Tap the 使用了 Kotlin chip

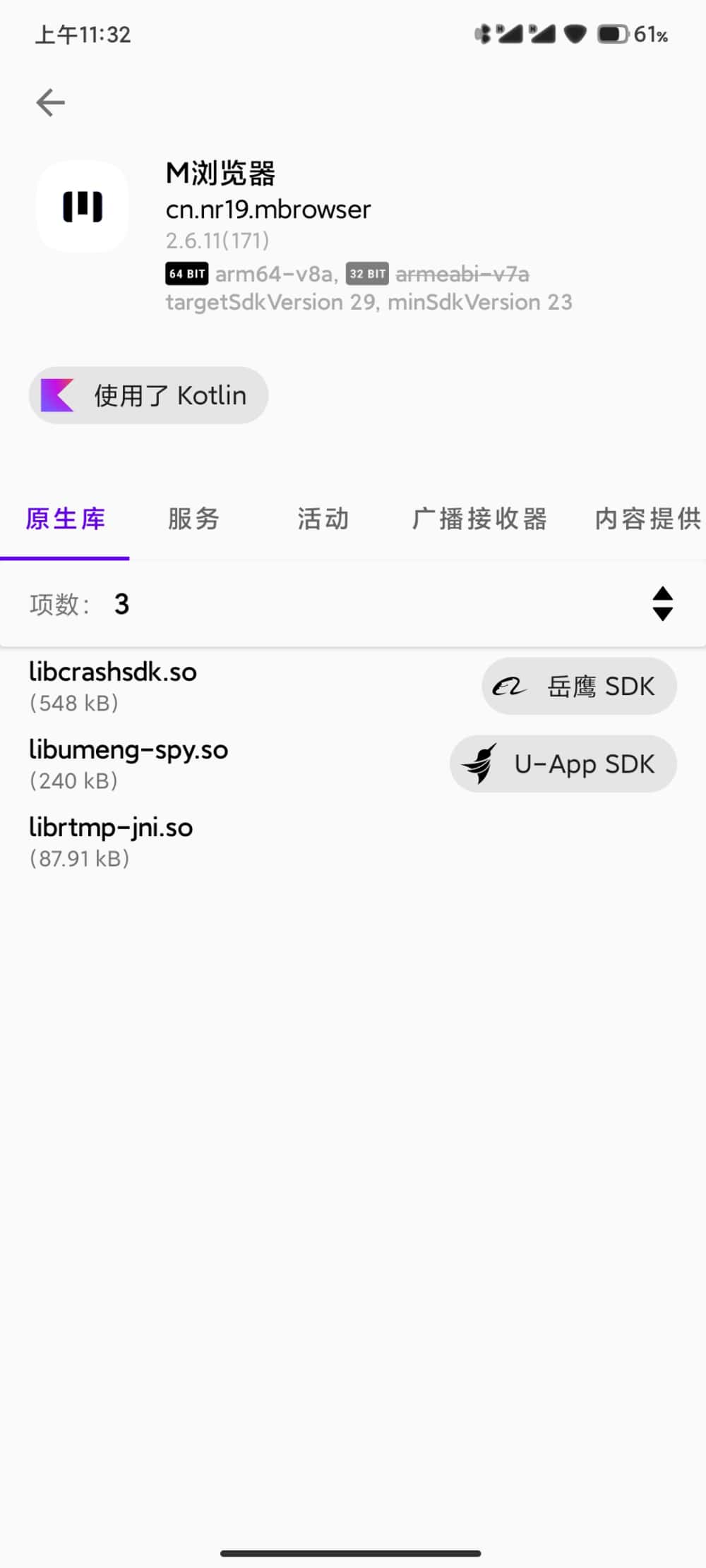pos(148,395)
